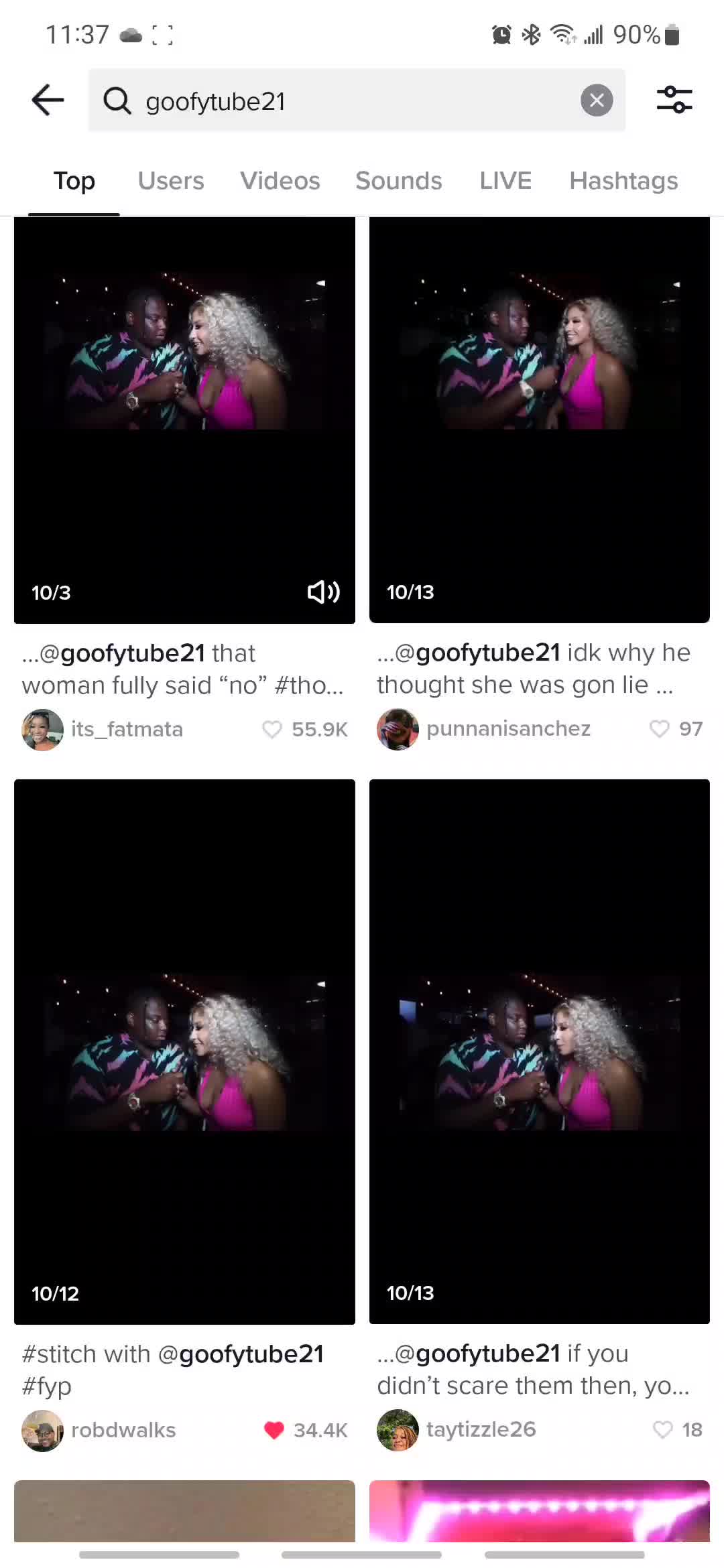Viewport: 724px width, 1568px height.
Task: Like the video by taytizzle26
Action: 662,1429
